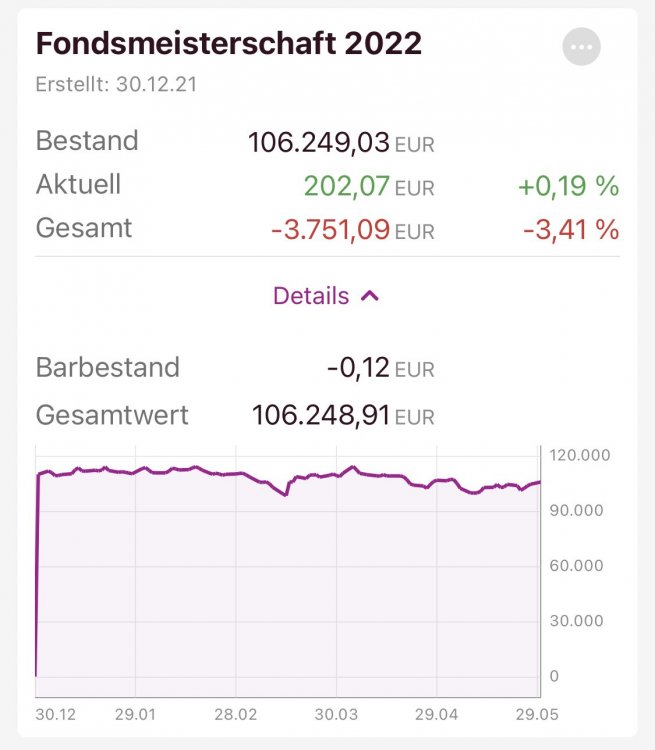Open the three-dot menu for Fondsmeisterschaft 2022
Viewport: 655px width, 750px height.
582,47
